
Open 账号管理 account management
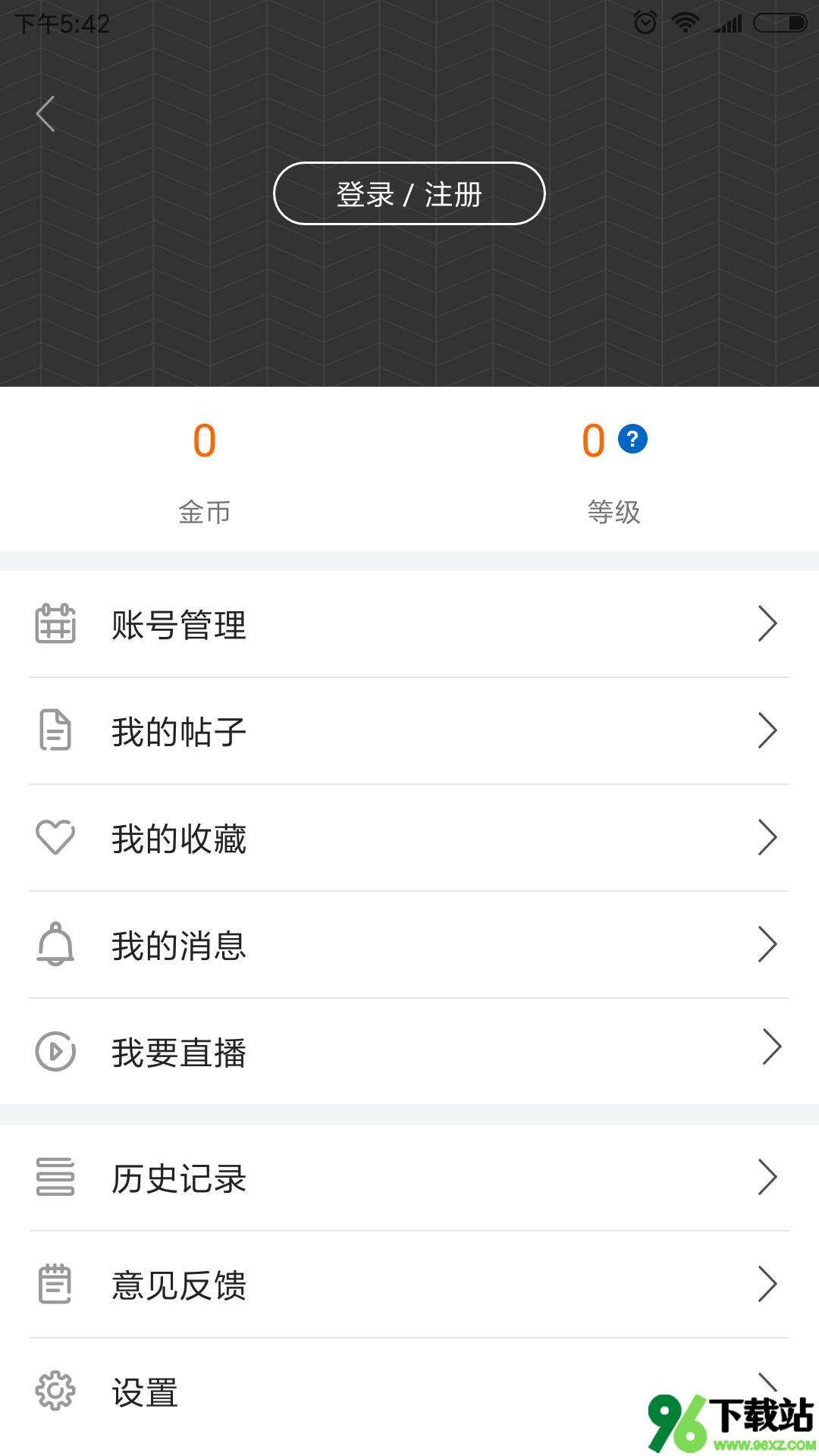[409, 624]
